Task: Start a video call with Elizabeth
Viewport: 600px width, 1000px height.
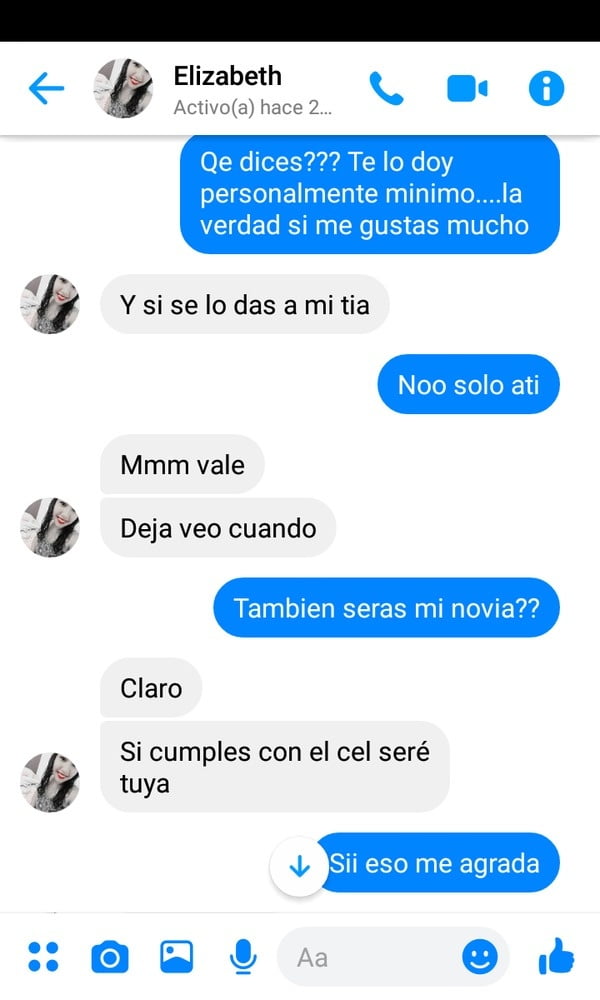Action: pyautogui.click(x=466, y=89)
